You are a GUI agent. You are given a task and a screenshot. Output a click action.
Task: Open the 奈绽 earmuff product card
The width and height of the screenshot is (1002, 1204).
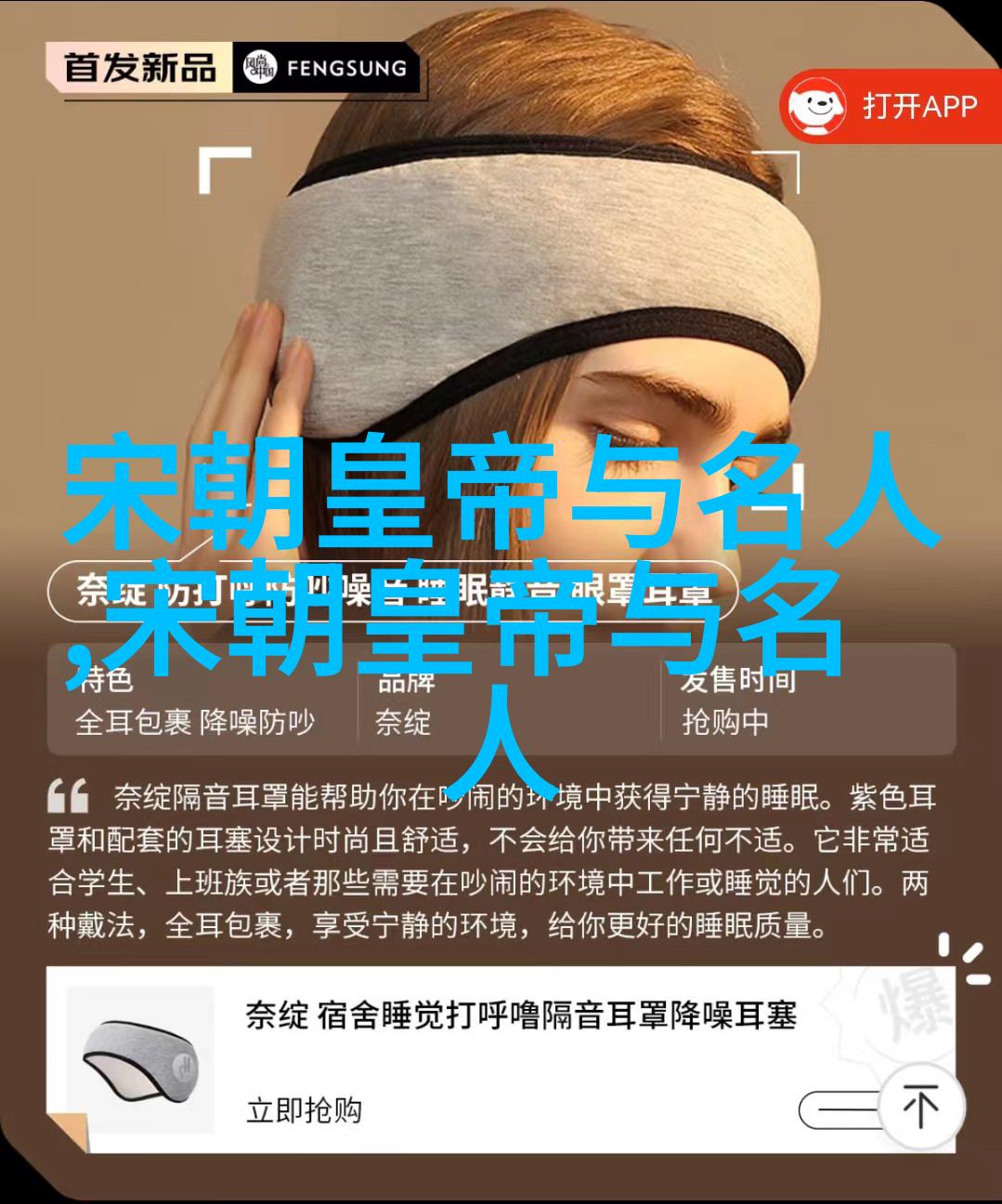pos(520,1015)
